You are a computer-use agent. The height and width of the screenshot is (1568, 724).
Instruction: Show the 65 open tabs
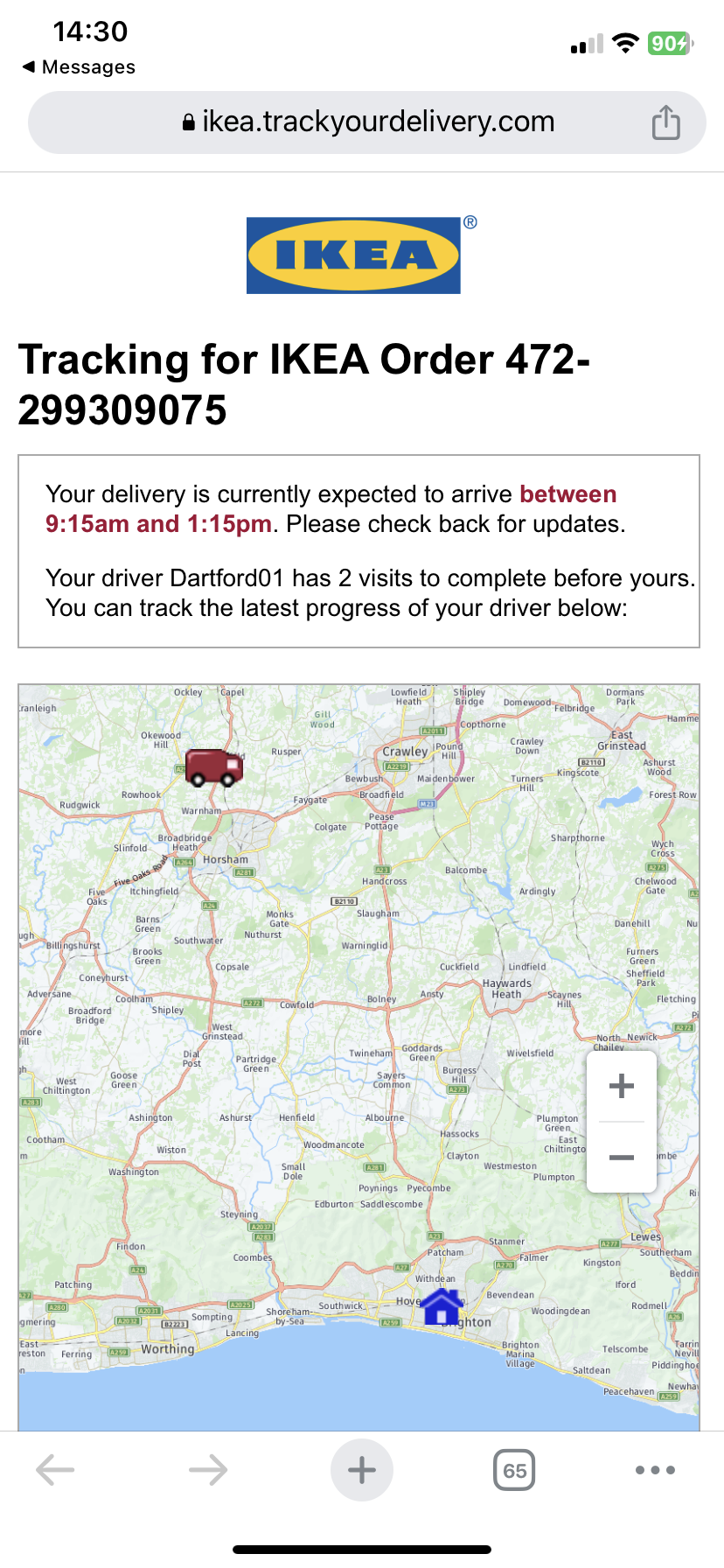tap(515, 1470)
